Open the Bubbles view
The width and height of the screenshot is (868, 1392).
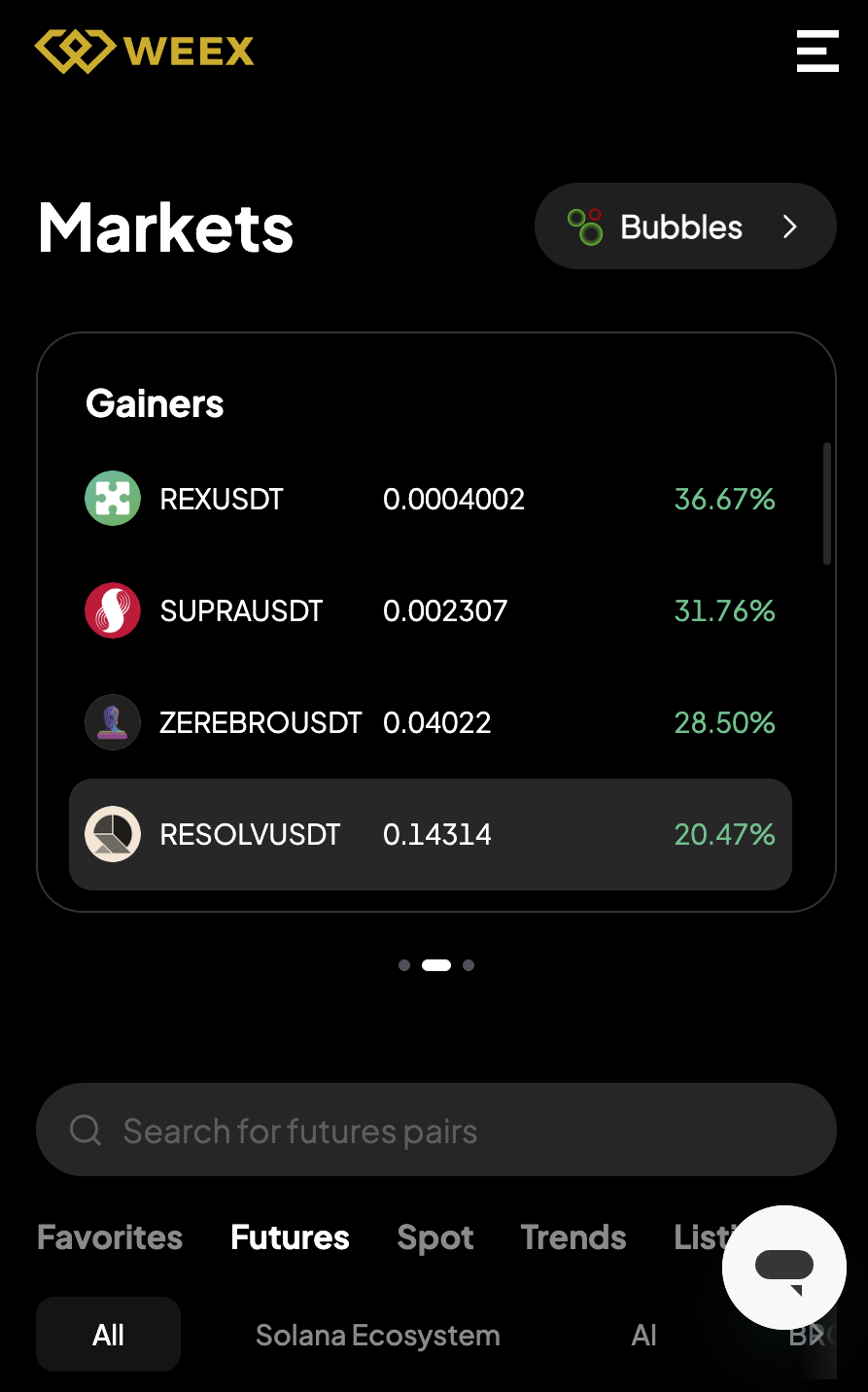point(684,226)
